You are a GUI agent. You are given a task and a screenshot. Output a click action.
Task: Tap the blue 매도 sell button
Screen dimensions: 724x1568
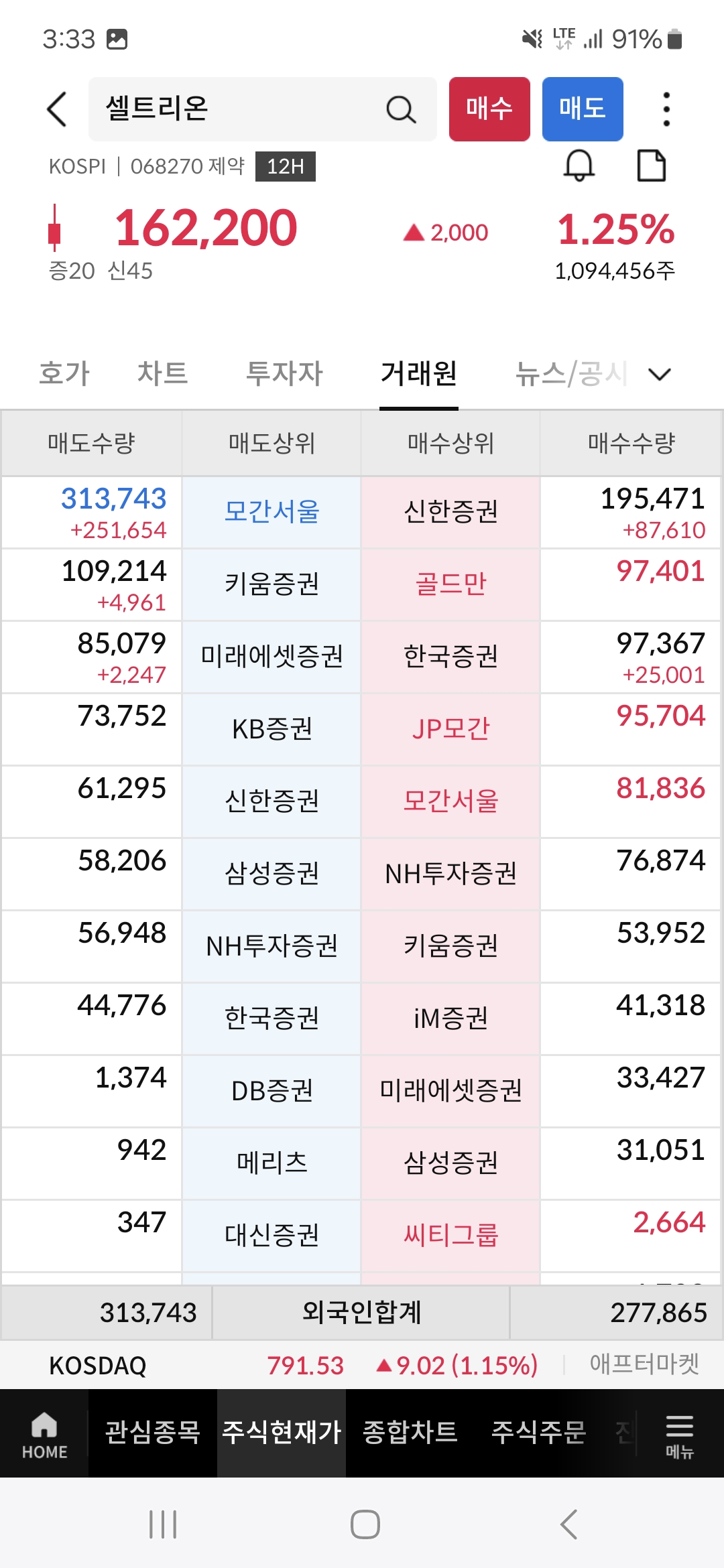(x=583, y=109)
